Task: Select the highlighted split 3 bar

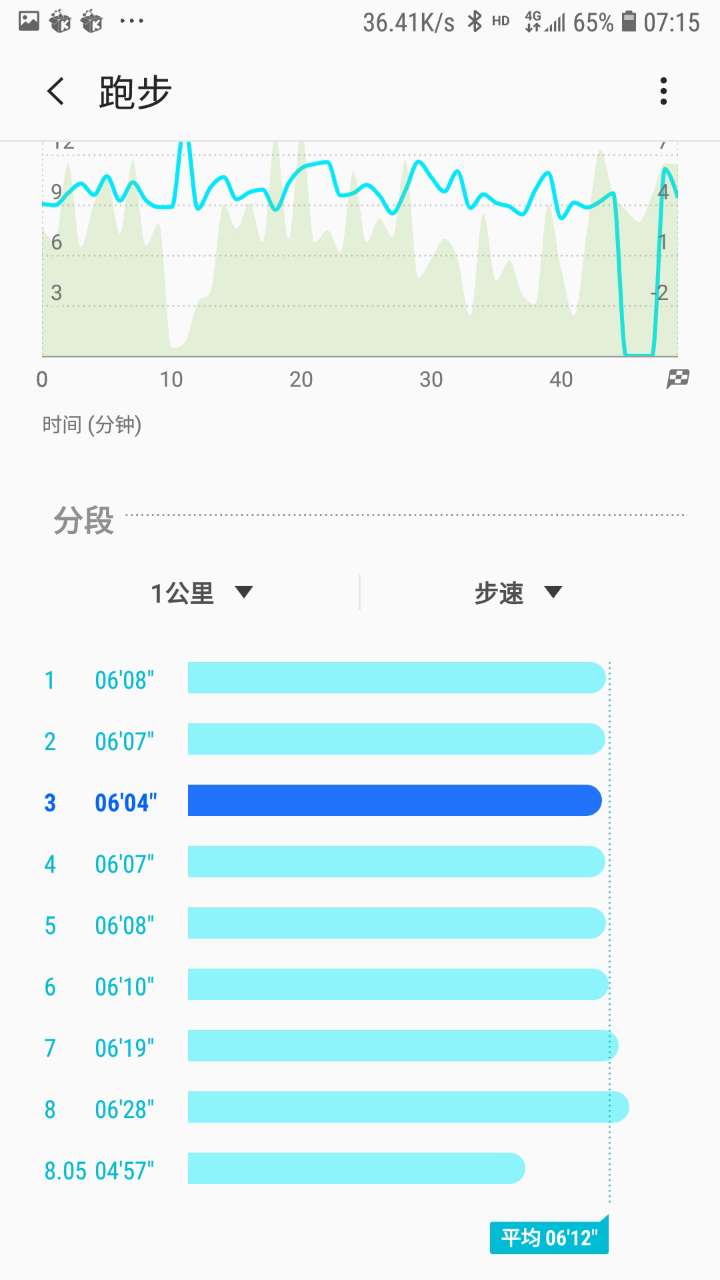Action: [x=395, y=800]
